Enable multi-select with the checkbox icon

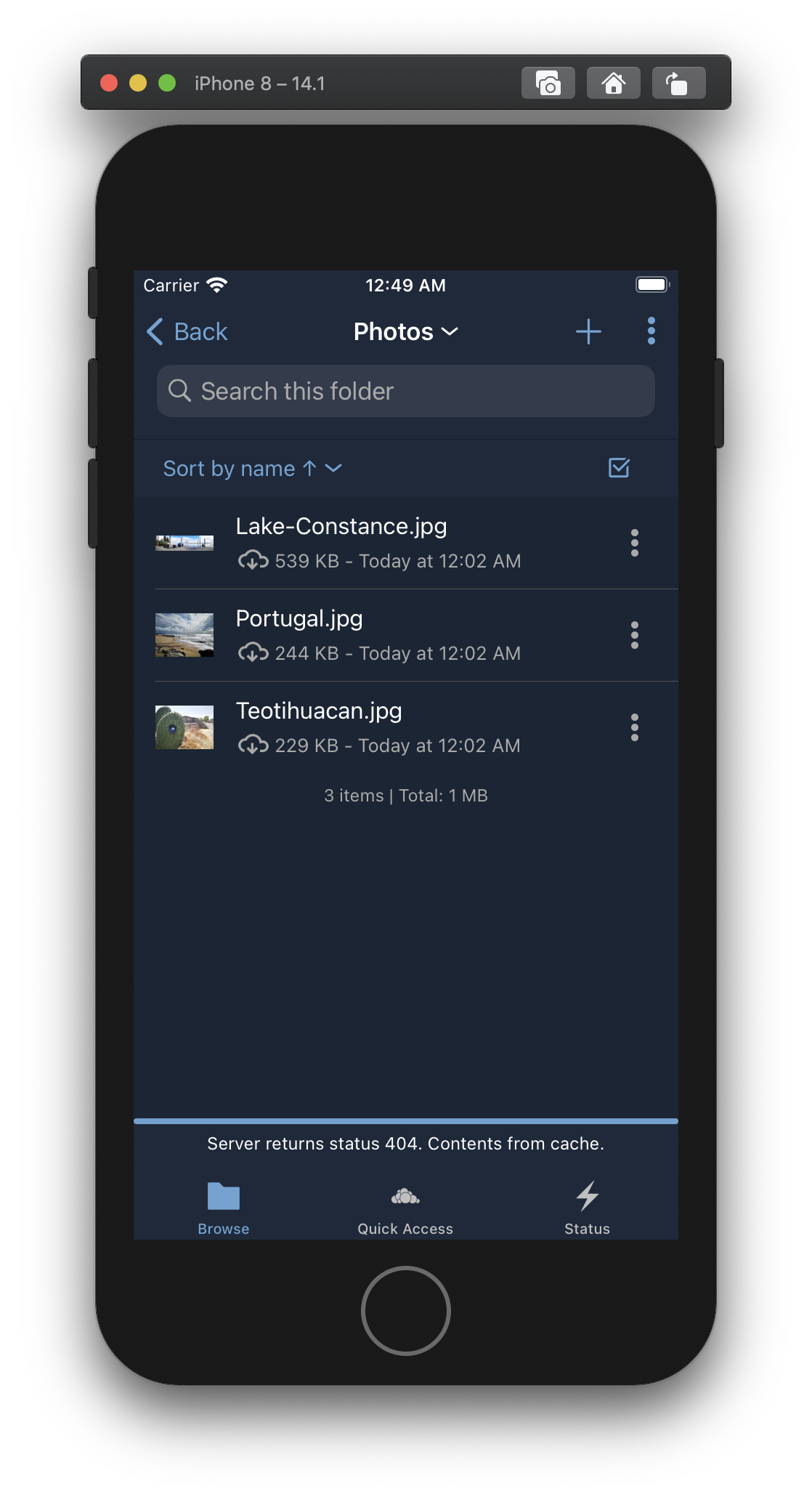pos(619,468)
